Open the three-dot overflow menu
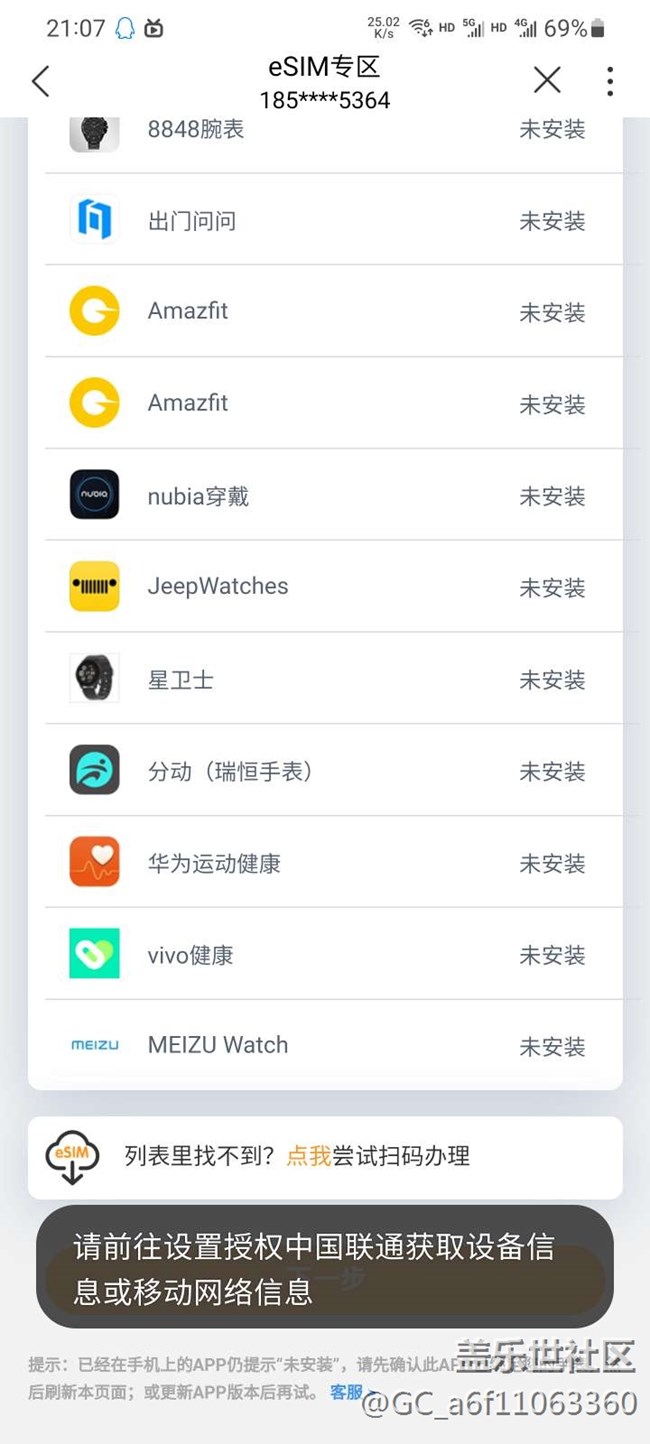The width and height of the screenshot is (650, 1444). 609,81
